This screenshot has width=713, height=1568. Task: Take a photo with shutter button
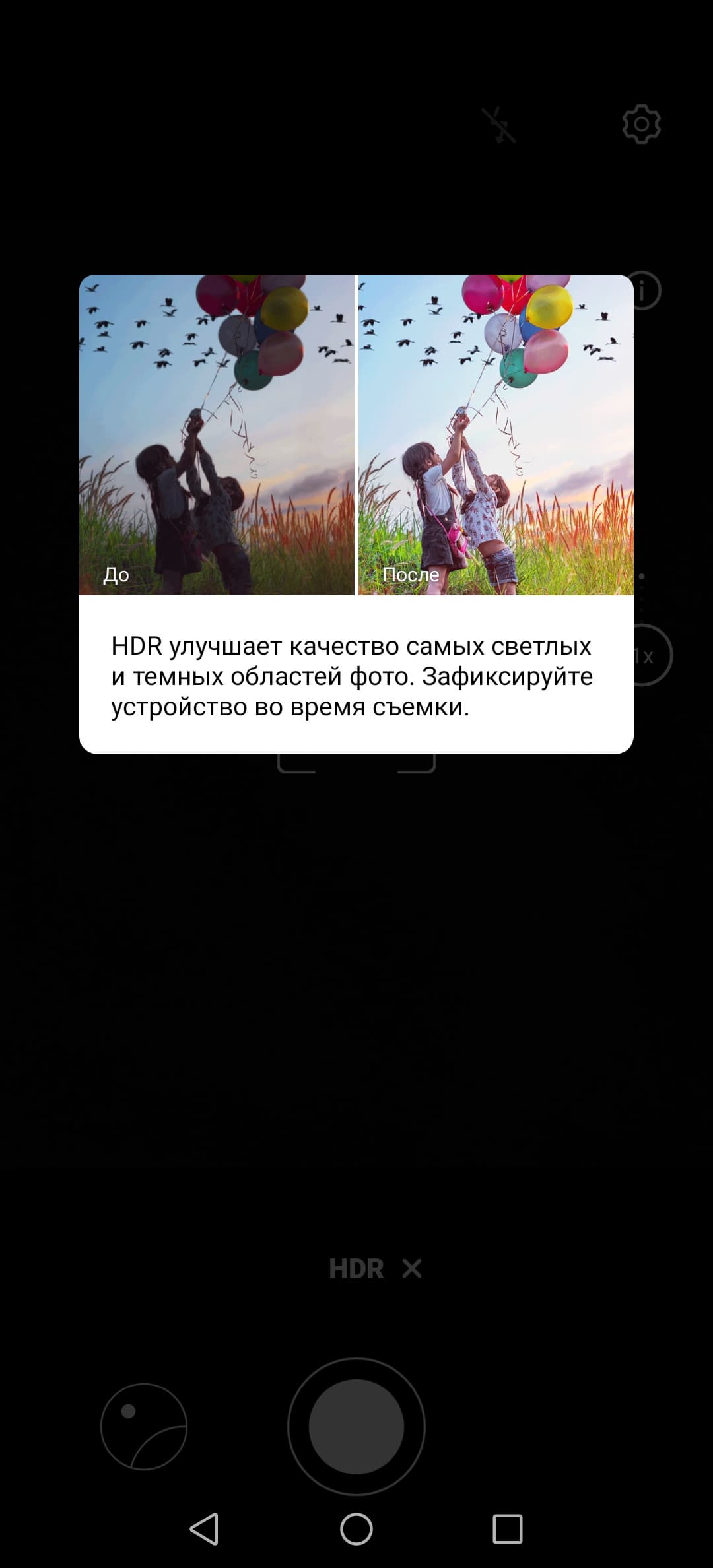click(x=356, y=1426)
